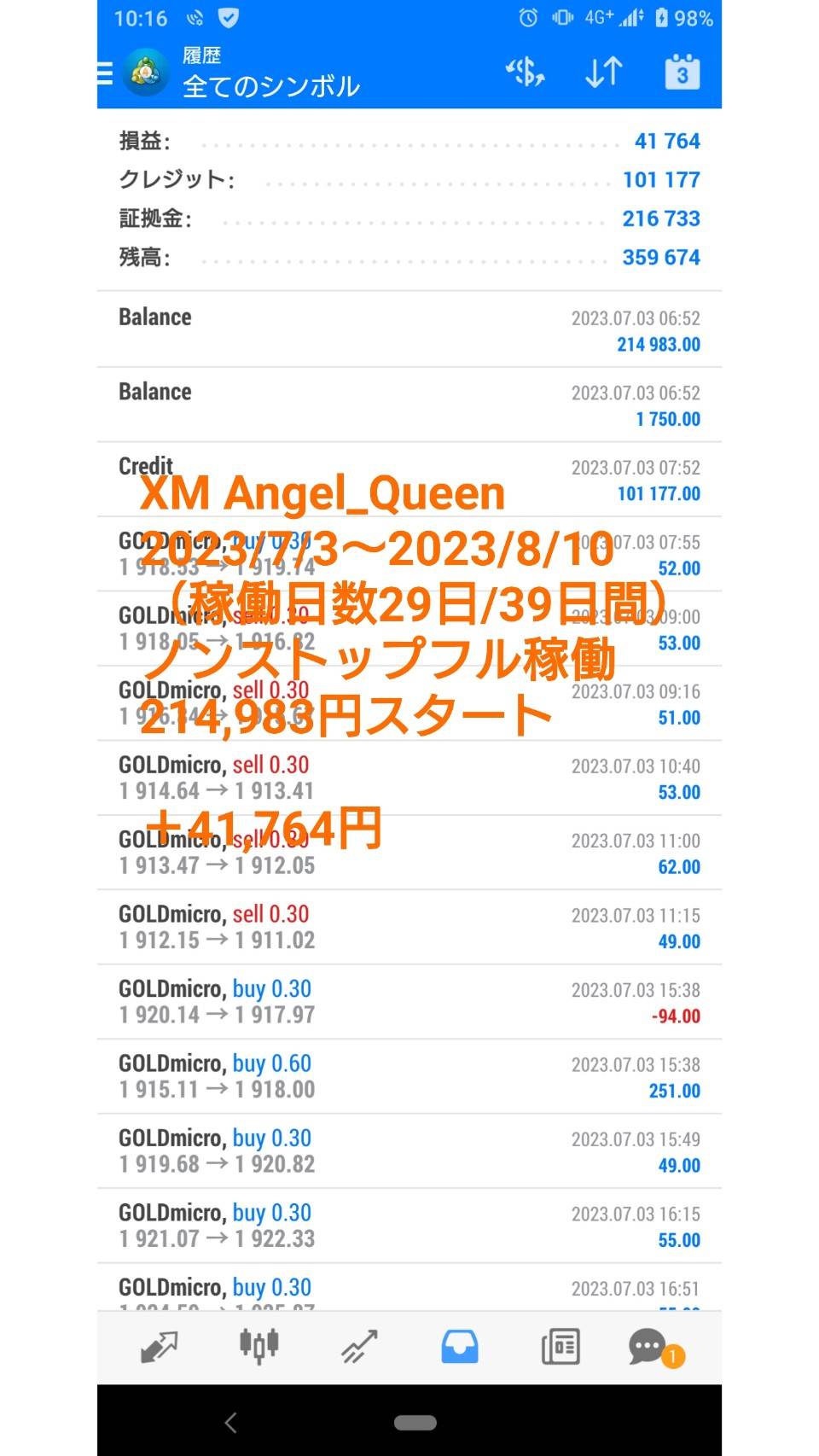Switch to the quotes tab
Viewport: 819px width, 1456px height.
click(x=159, y=1347)
